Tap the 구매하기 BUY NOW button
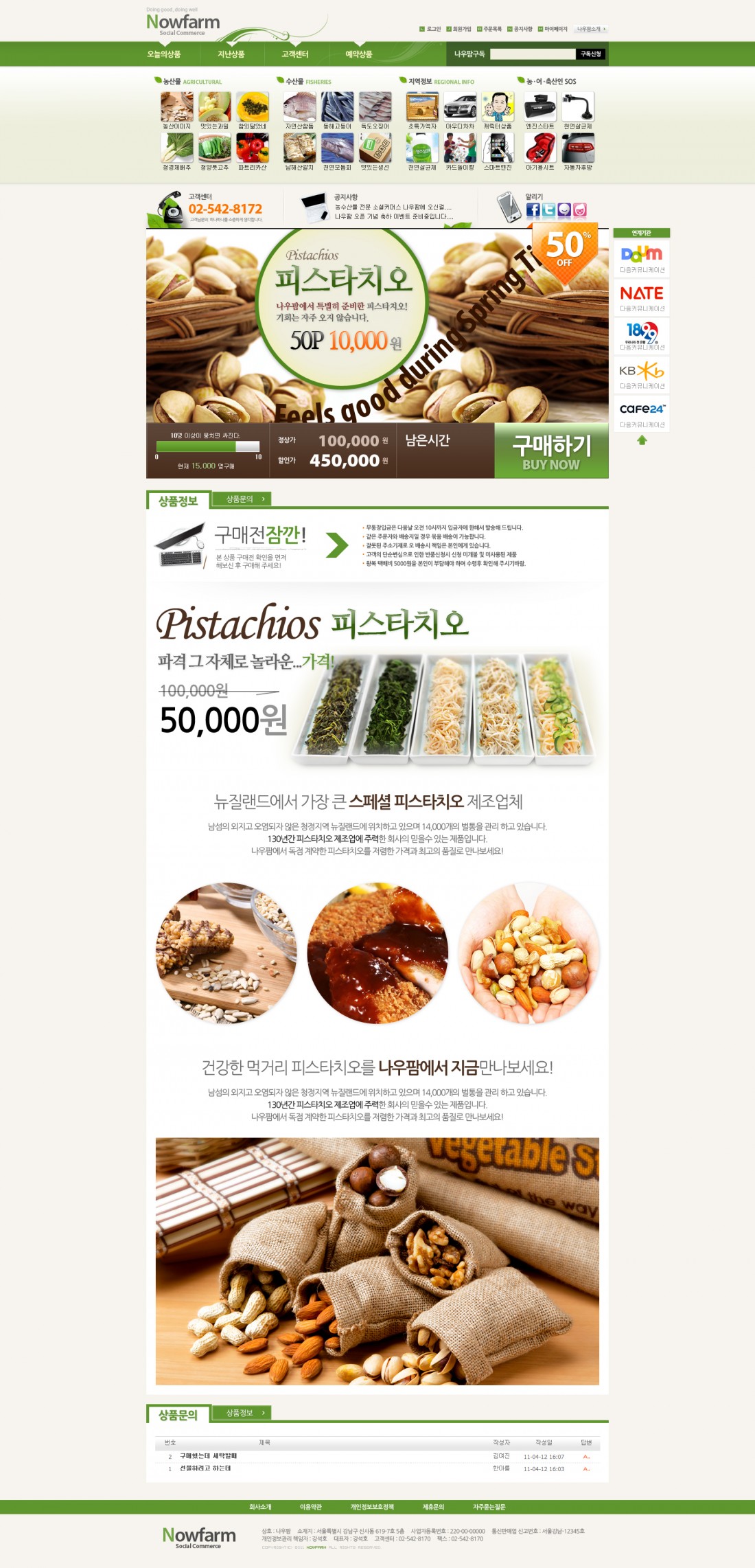755x1568 pixels. coord(551,451)
